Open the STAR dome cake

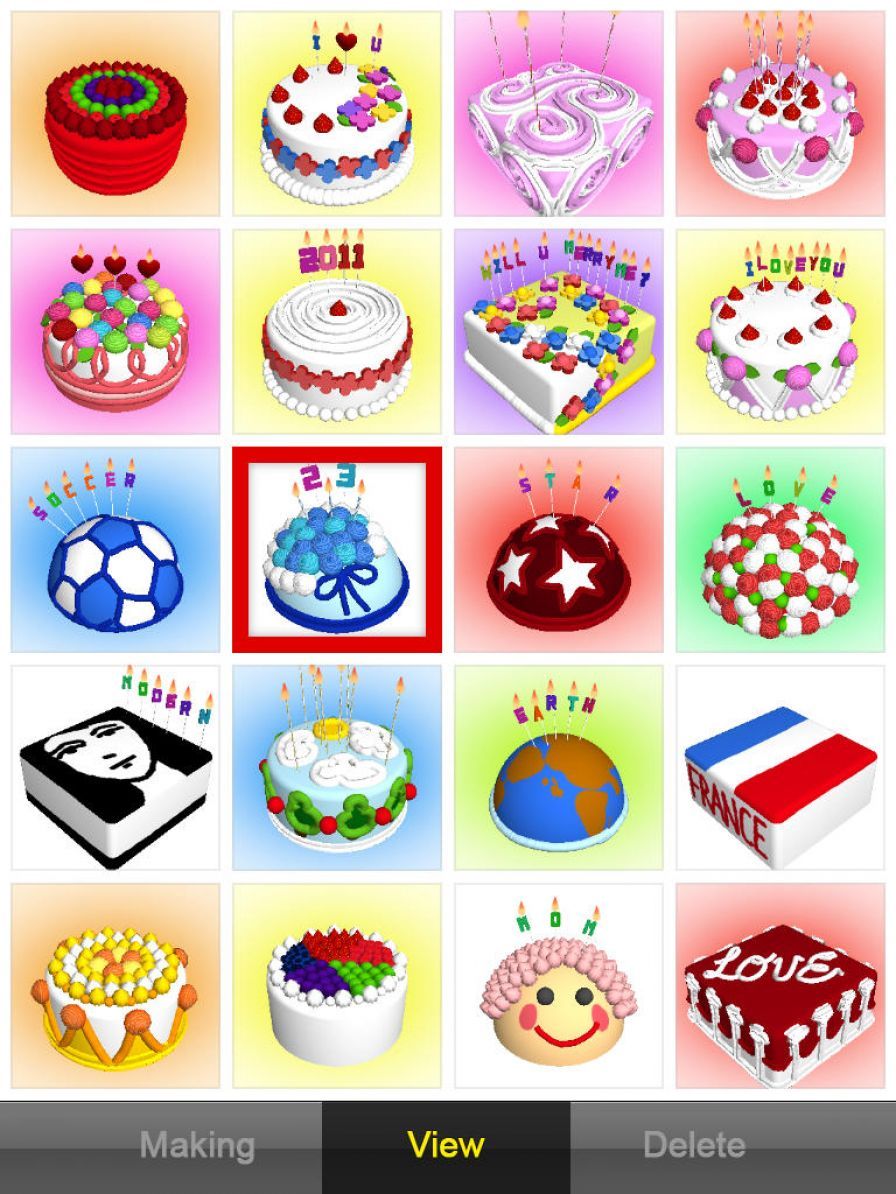(x=558, y=550)
